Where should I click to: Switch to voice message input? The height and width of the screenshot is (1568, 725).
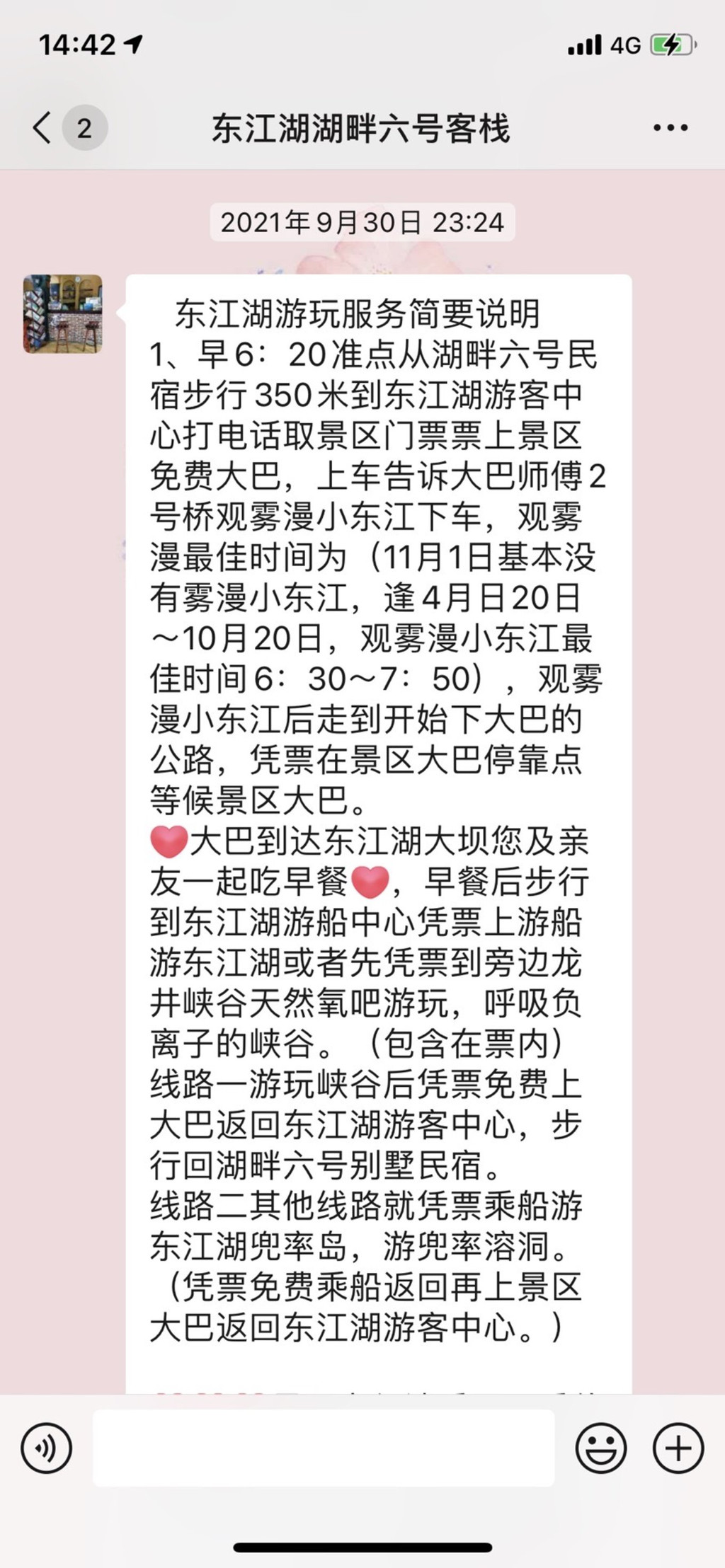[x=47, y=1448]
